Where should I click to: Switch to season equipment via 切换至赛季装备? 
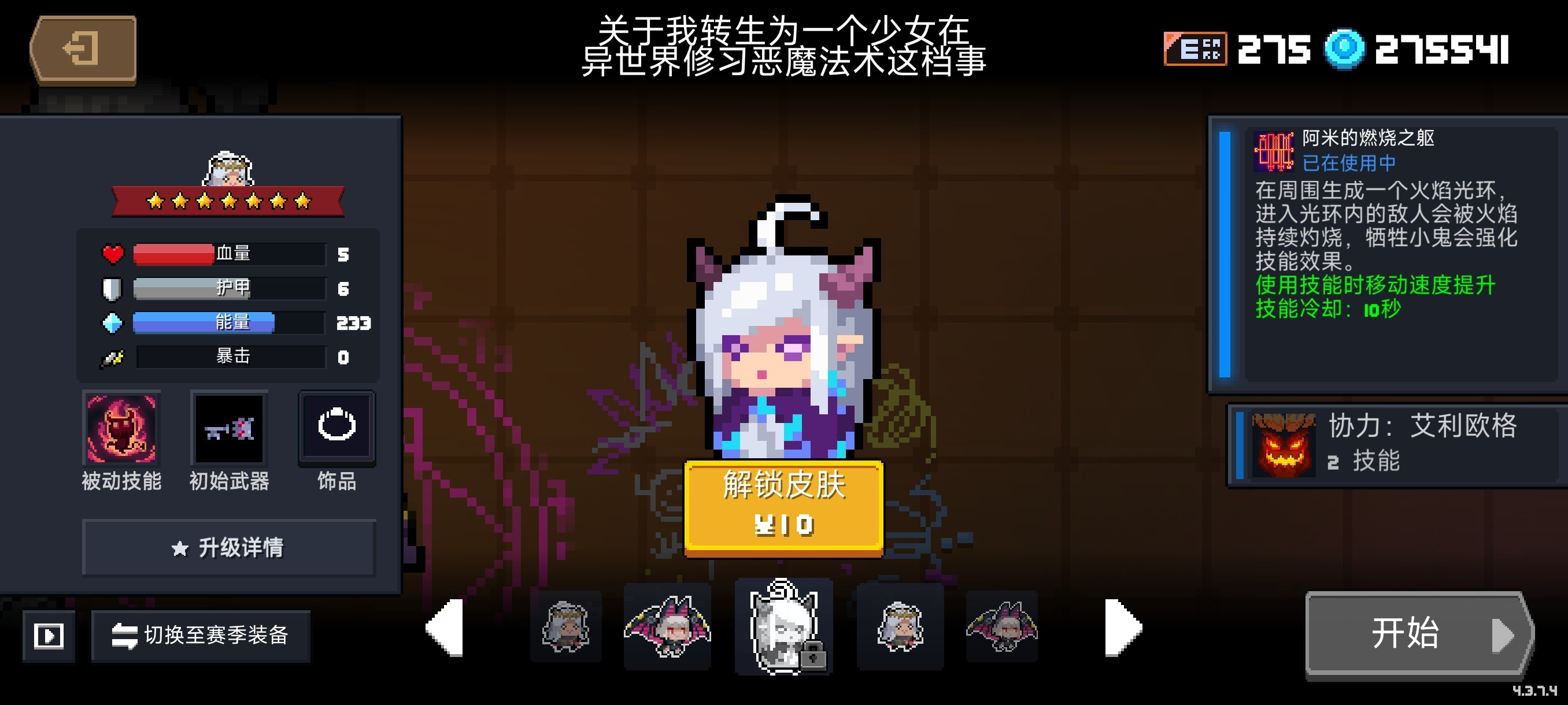click(200, 636)
